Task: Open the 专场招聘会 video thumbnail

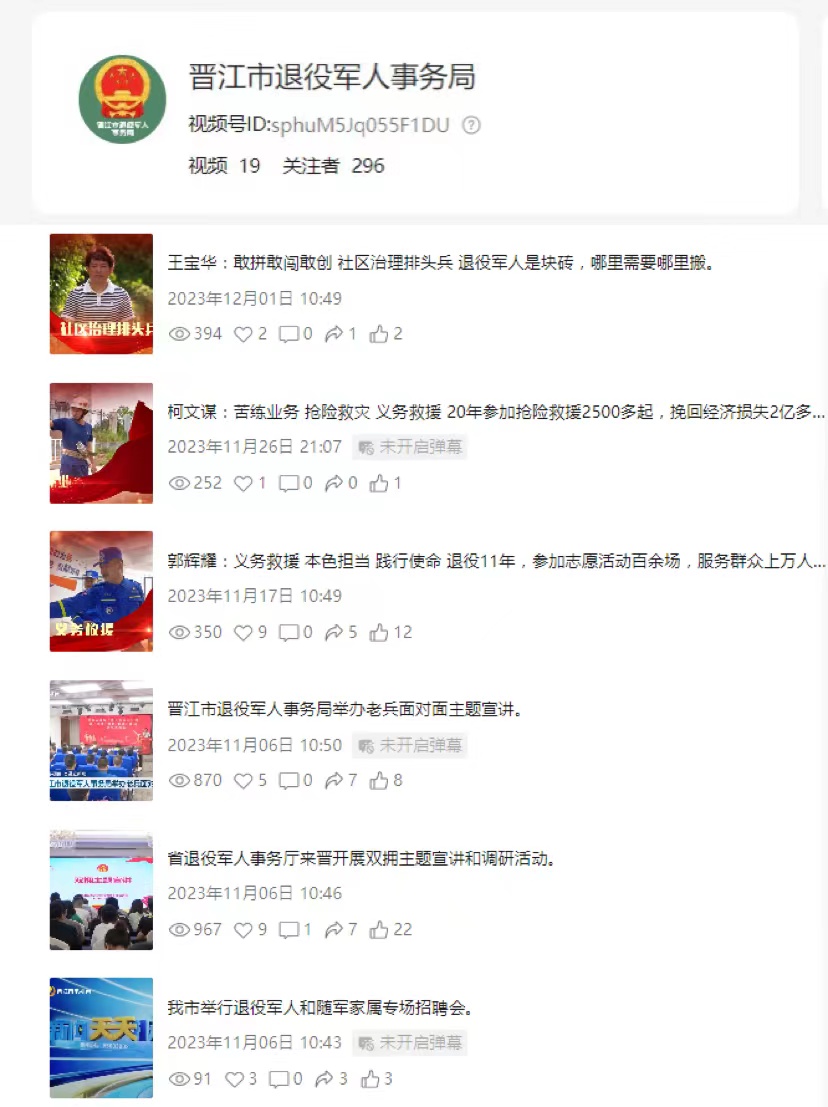Action: click(x=101, y=1038)
